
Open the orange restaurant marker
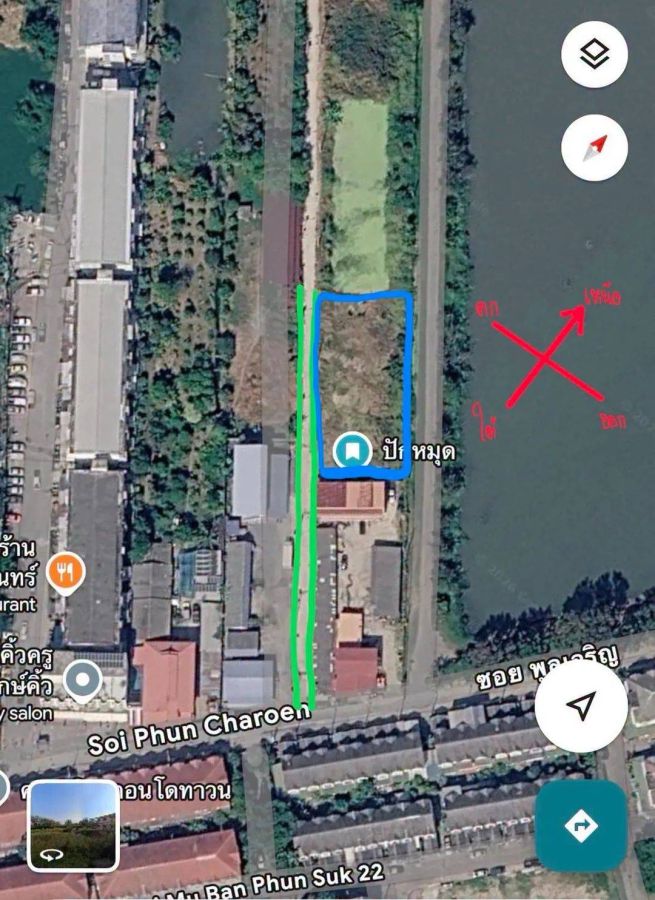tap(66, 572)
